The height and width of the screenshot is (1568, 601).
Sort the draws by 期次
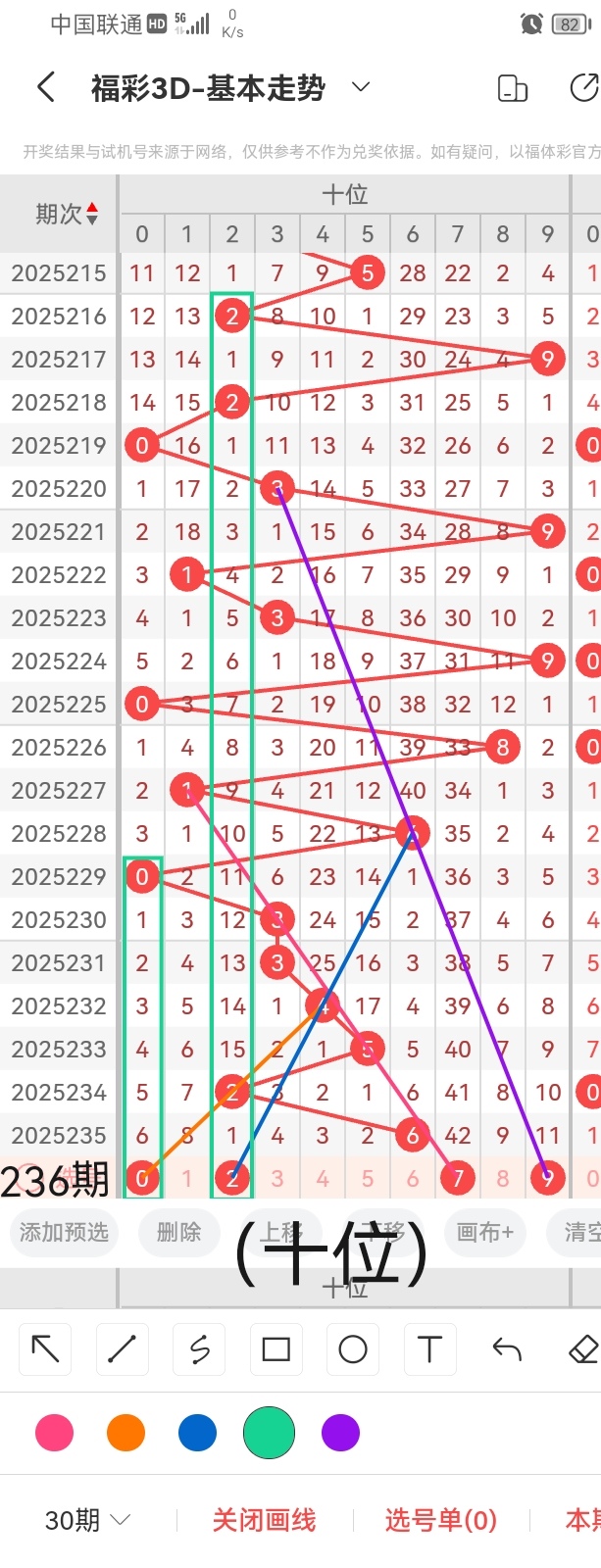pos(67,214)
